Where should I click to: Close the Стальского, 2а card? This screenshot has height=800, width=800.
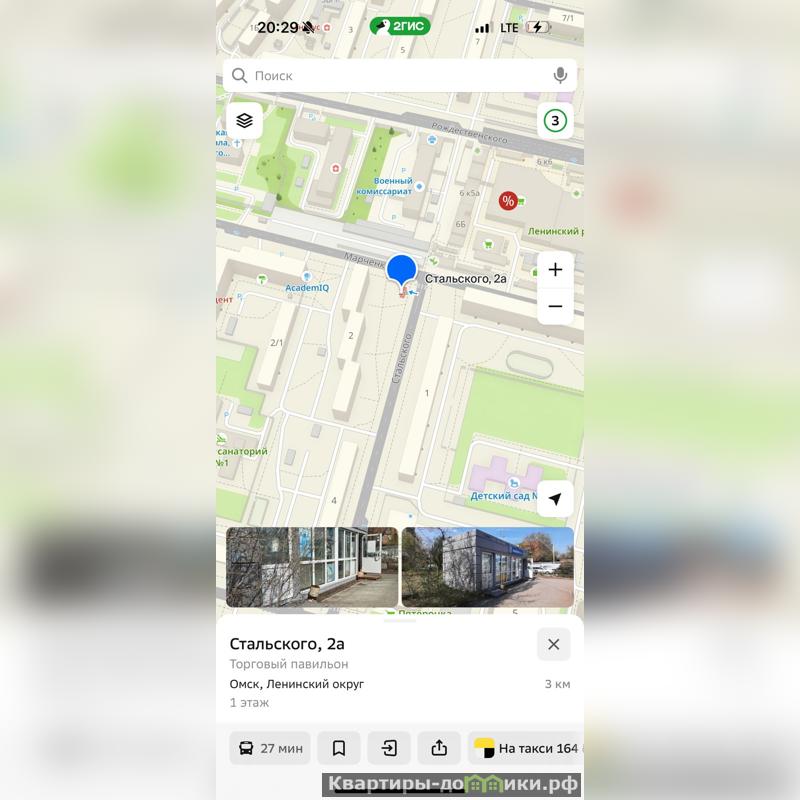coord(554,645)
